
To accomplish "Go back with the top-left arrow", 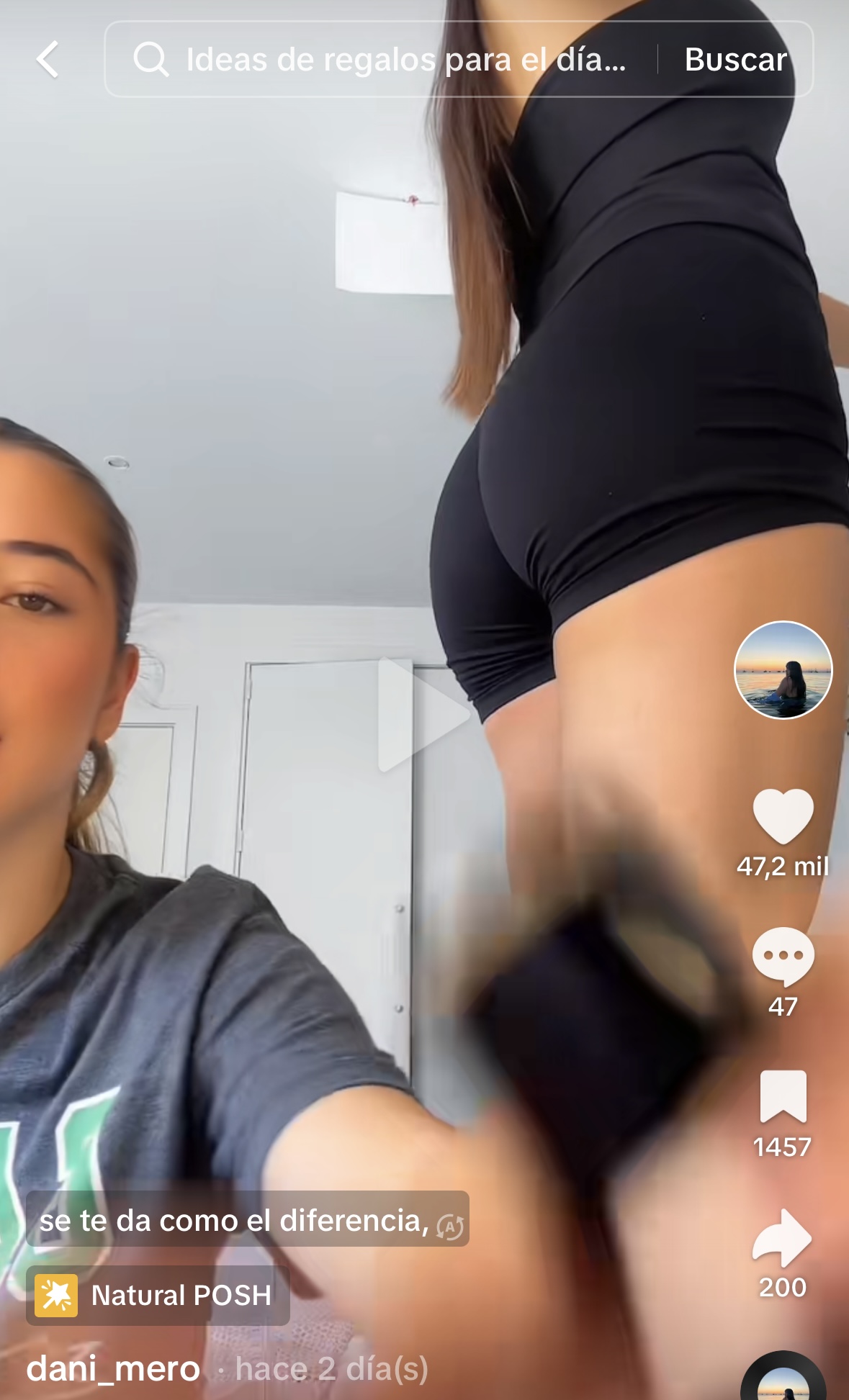I will pyautogui.click(x=48, y=59).
